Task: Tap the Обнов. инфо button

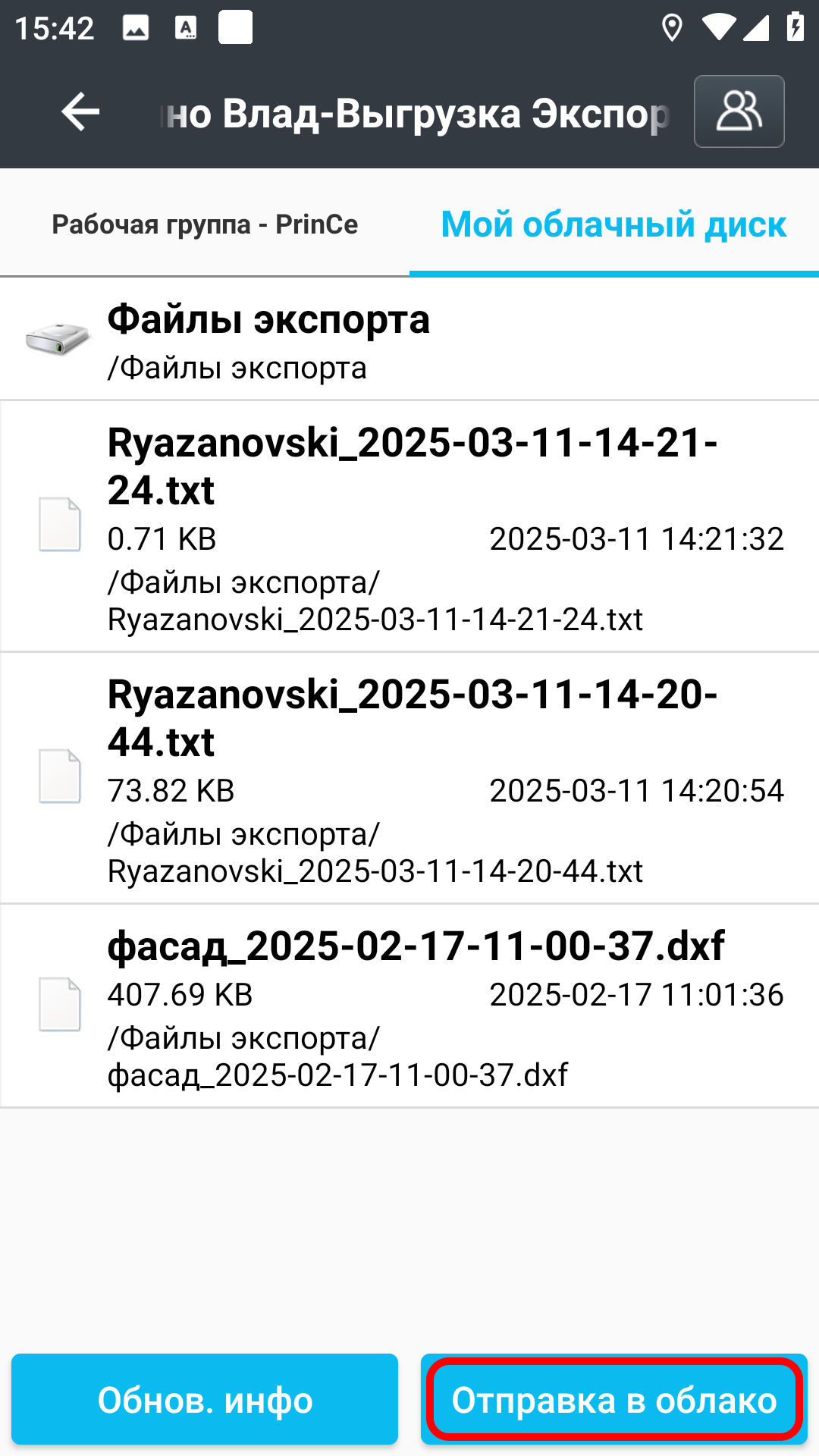Action: (x=205, y=1399)
